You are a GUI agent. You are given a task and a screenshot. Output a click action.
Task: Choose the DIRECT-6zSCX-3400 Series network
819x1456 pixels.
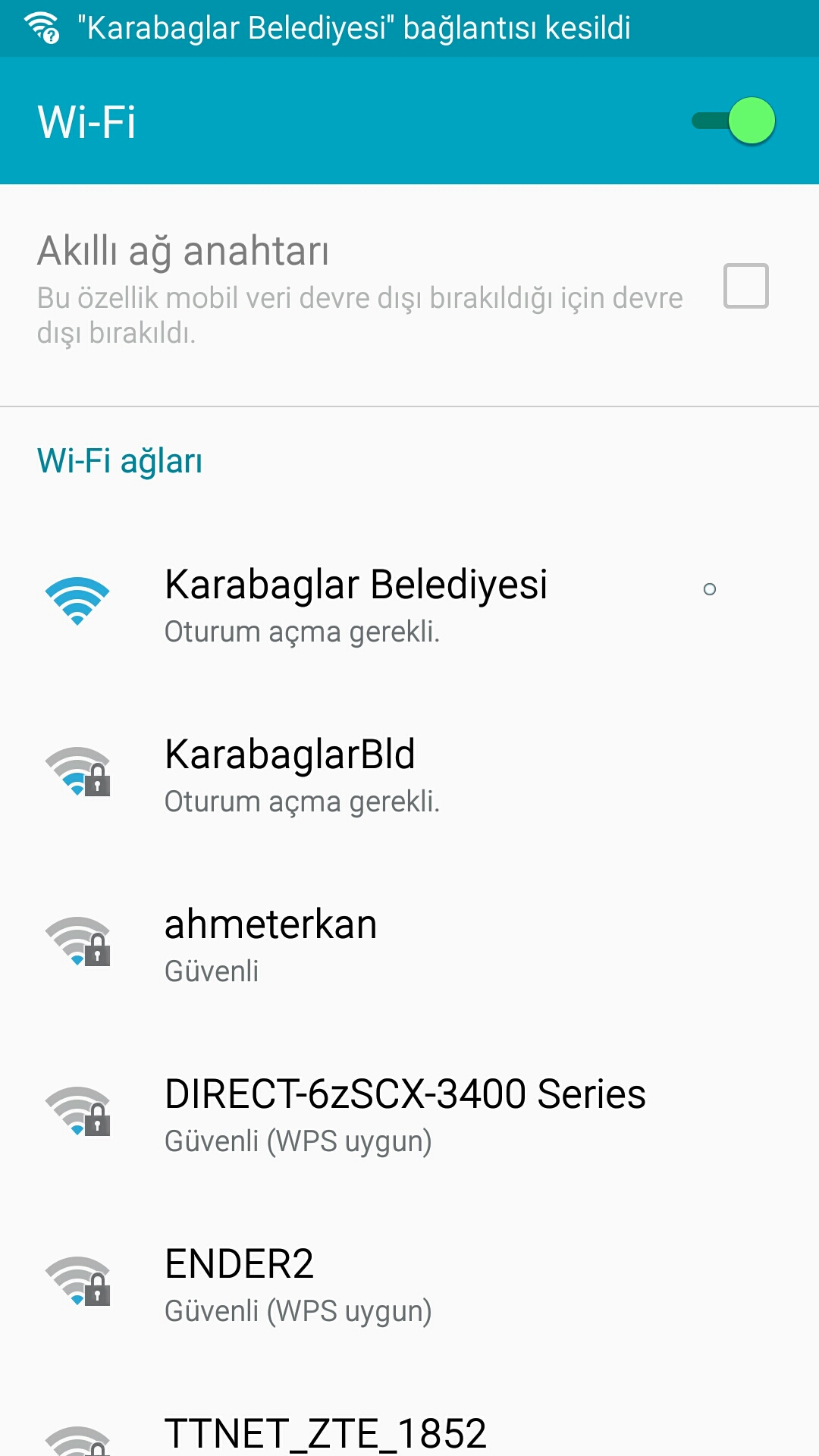click(x=409, y=1114)
